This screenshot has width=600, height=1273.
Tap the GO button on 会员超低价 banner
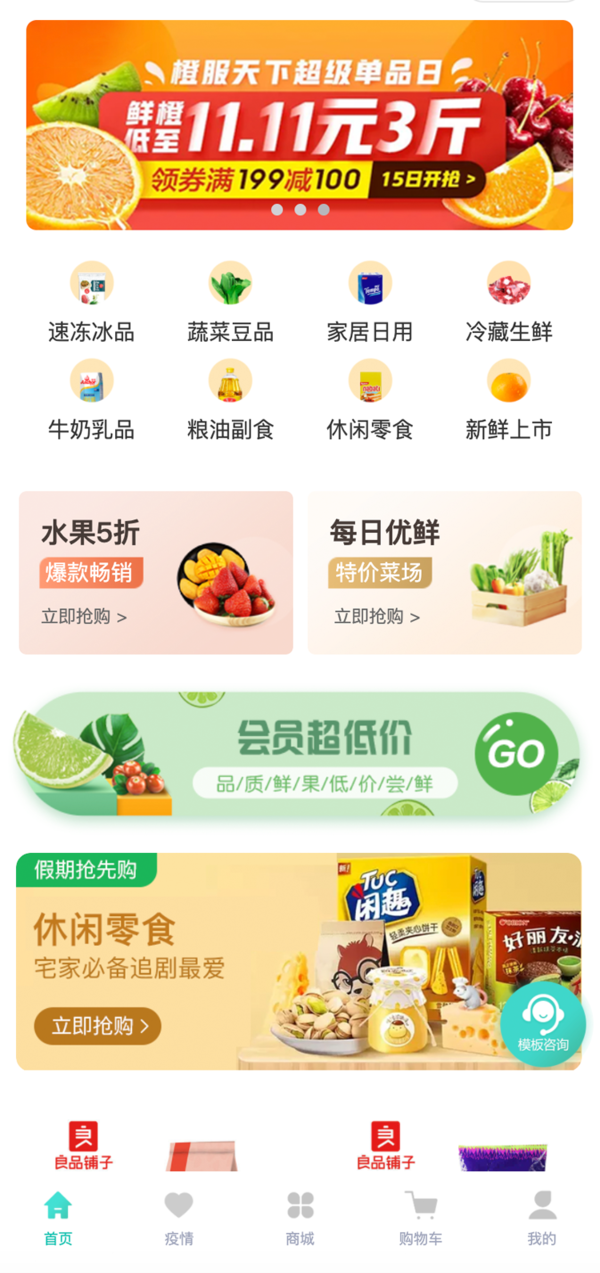pos(516,754)
